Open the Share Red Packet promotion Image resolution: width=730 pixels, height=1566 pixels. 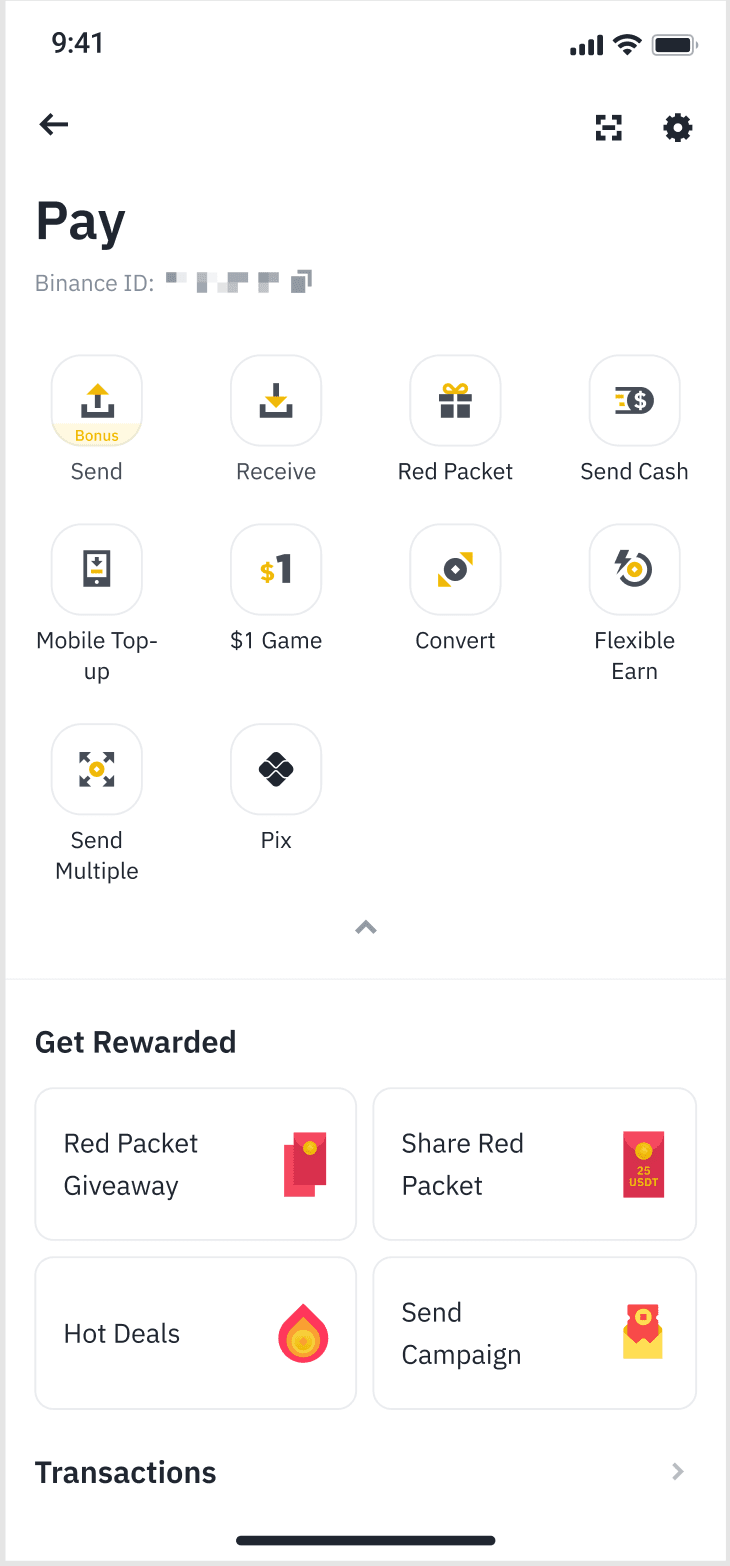[x=534, y=1163]
